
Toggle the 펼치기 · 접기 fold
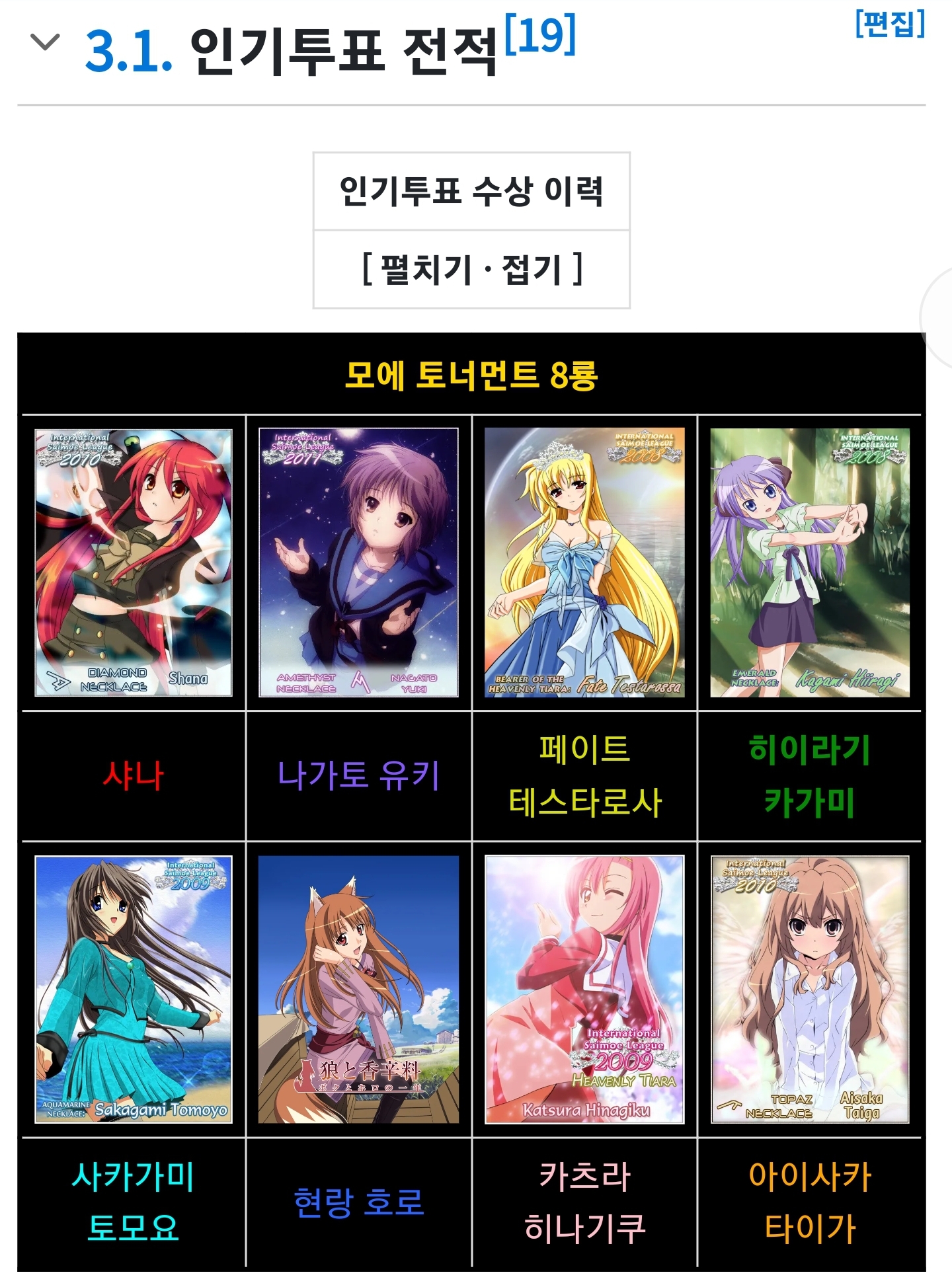471,269
